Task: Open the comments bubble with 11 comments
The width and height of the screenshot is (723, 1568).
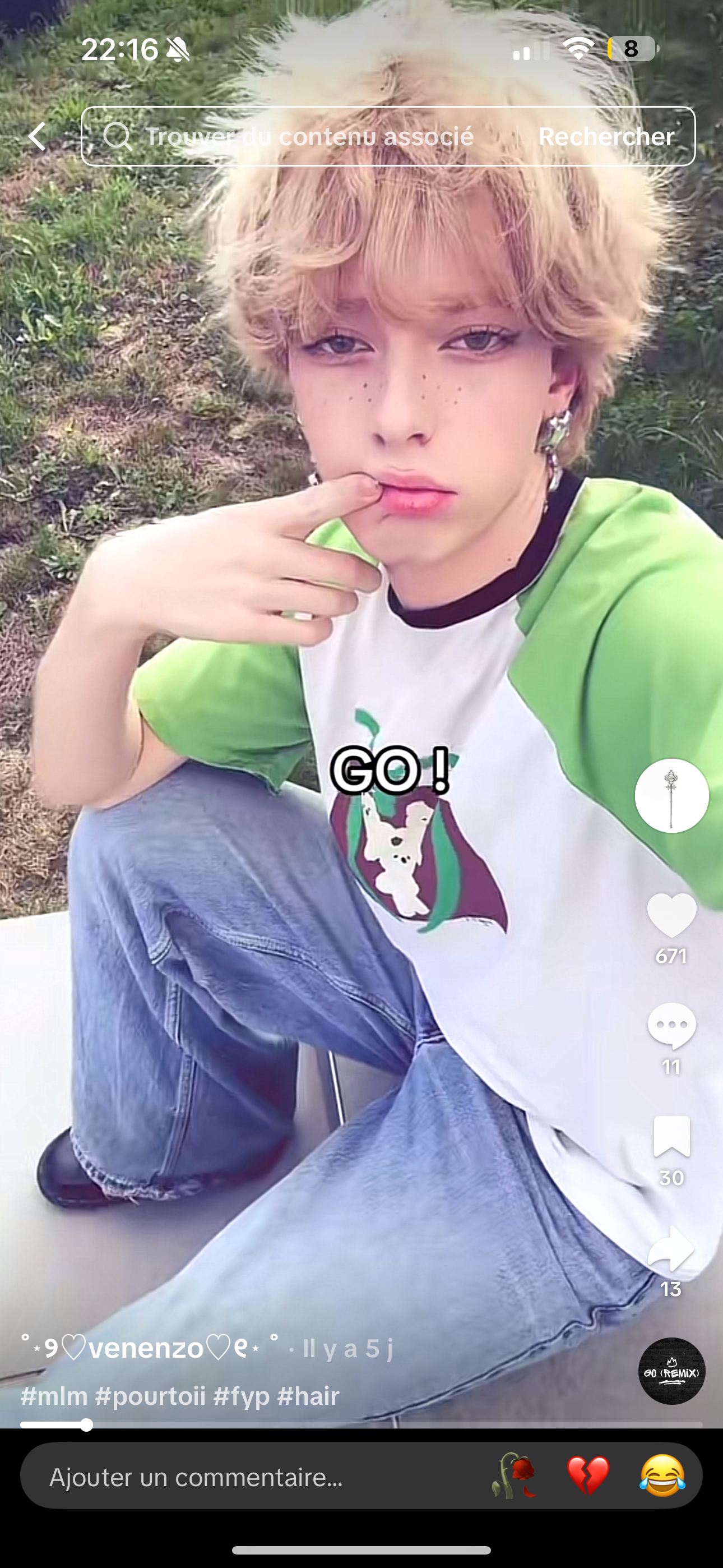Action: click(671, 1026)
